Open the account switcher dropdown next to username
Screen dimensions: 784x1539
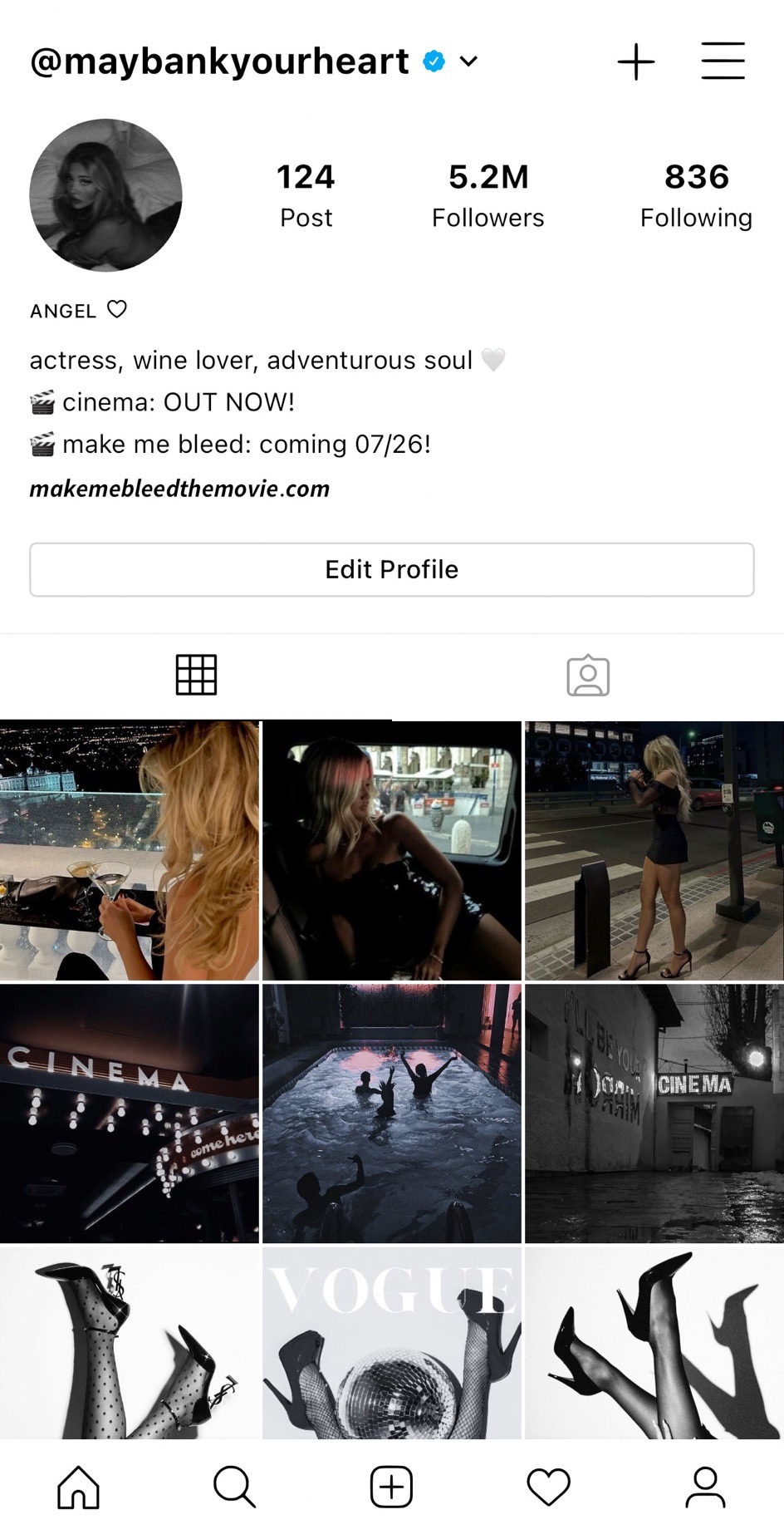click(x=468, y=61)
